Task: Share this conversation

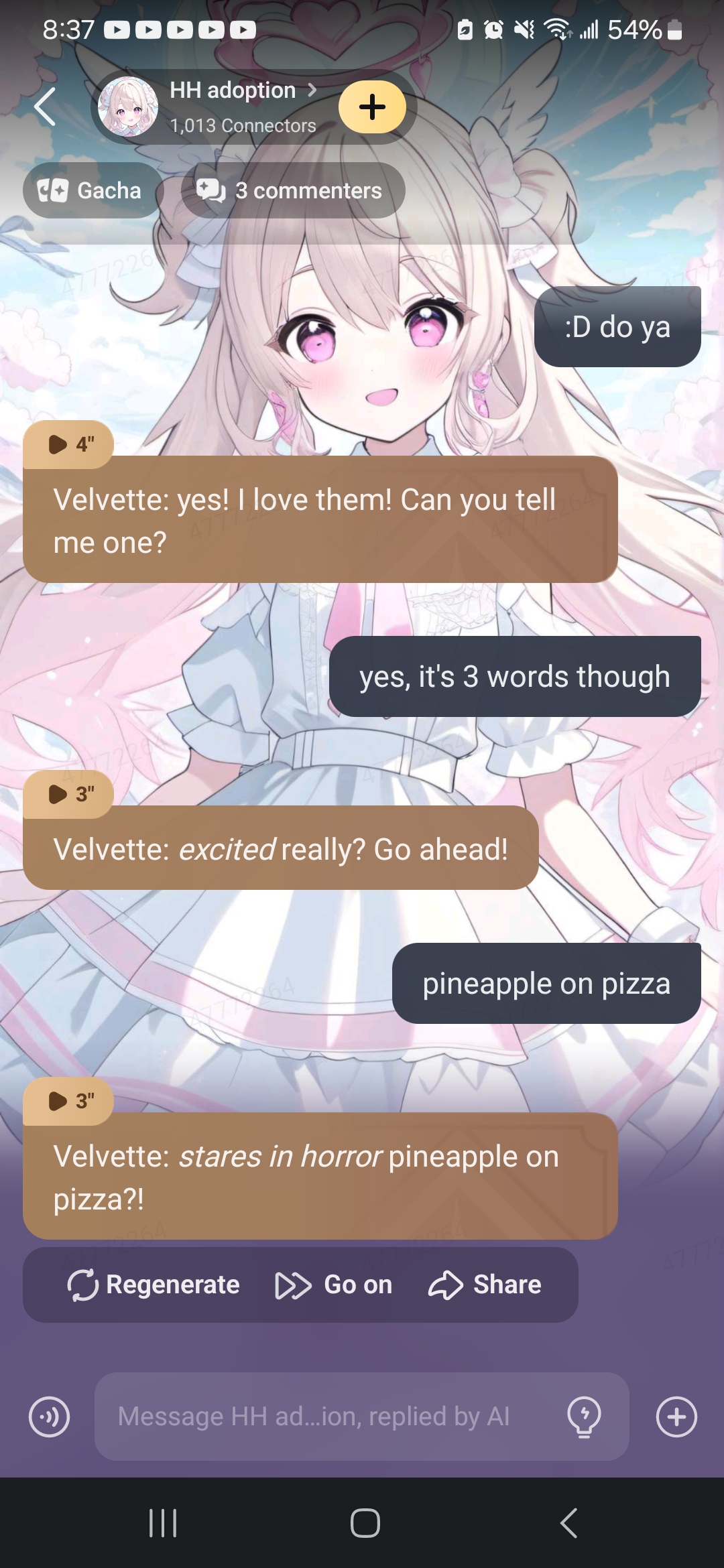Action: tap(485, 1285)
